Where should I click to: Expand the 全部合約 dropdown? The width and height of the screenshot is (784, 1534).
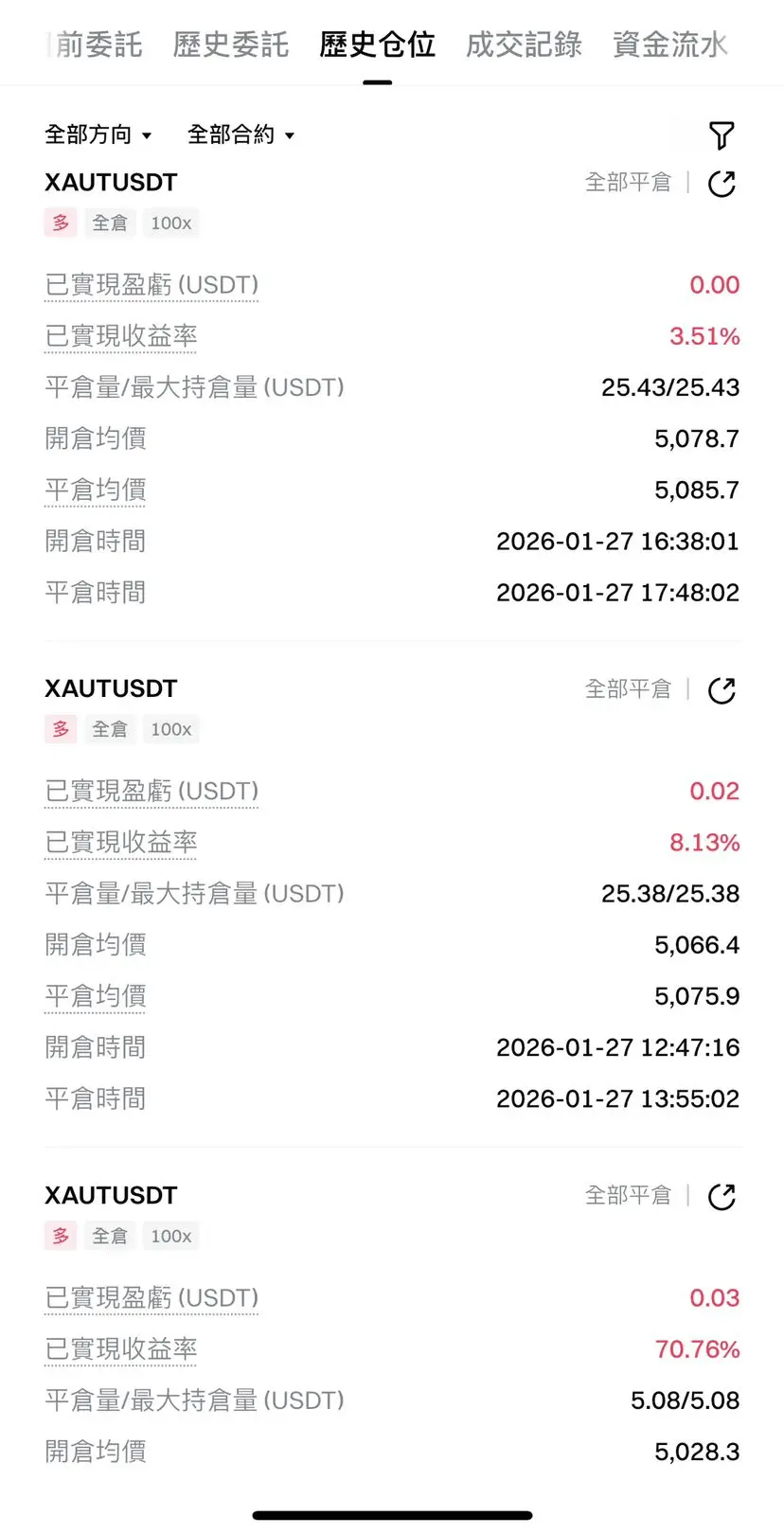tap(241, 134)
